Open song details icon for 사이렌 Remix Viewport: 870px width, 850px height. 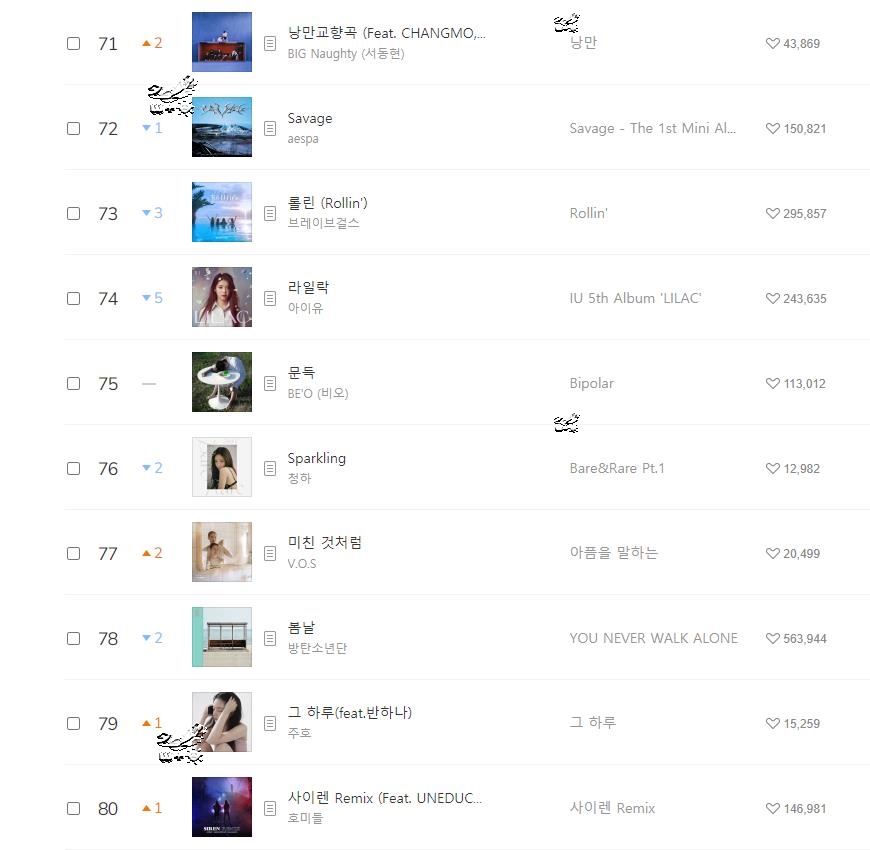pyautogui.click(x=269, y=808)
